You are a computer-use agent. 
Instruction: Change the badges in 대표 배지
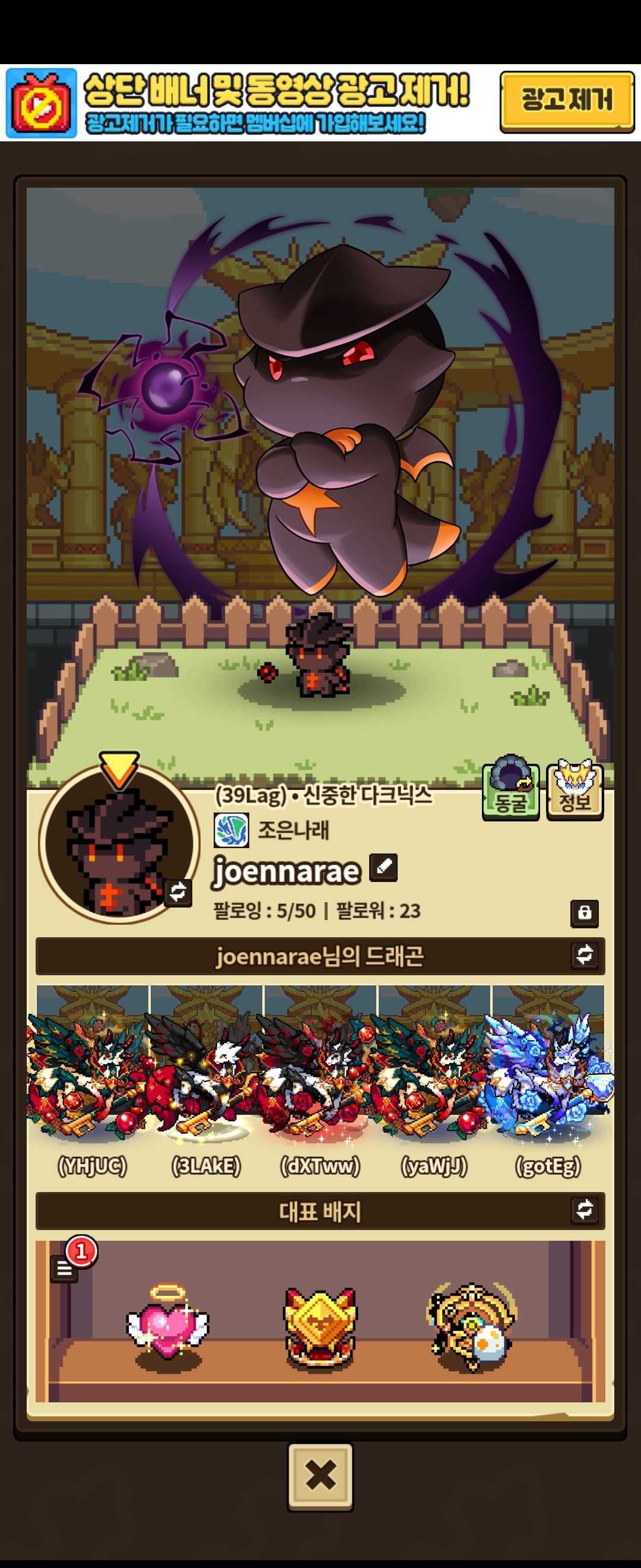(x=584, y=1209)
